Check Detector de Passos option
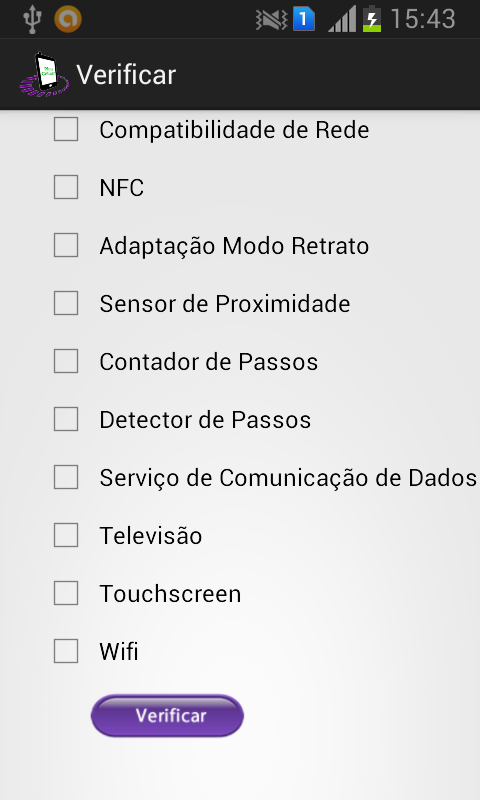This screenshot has height=800, width=480. pos(66,419)
